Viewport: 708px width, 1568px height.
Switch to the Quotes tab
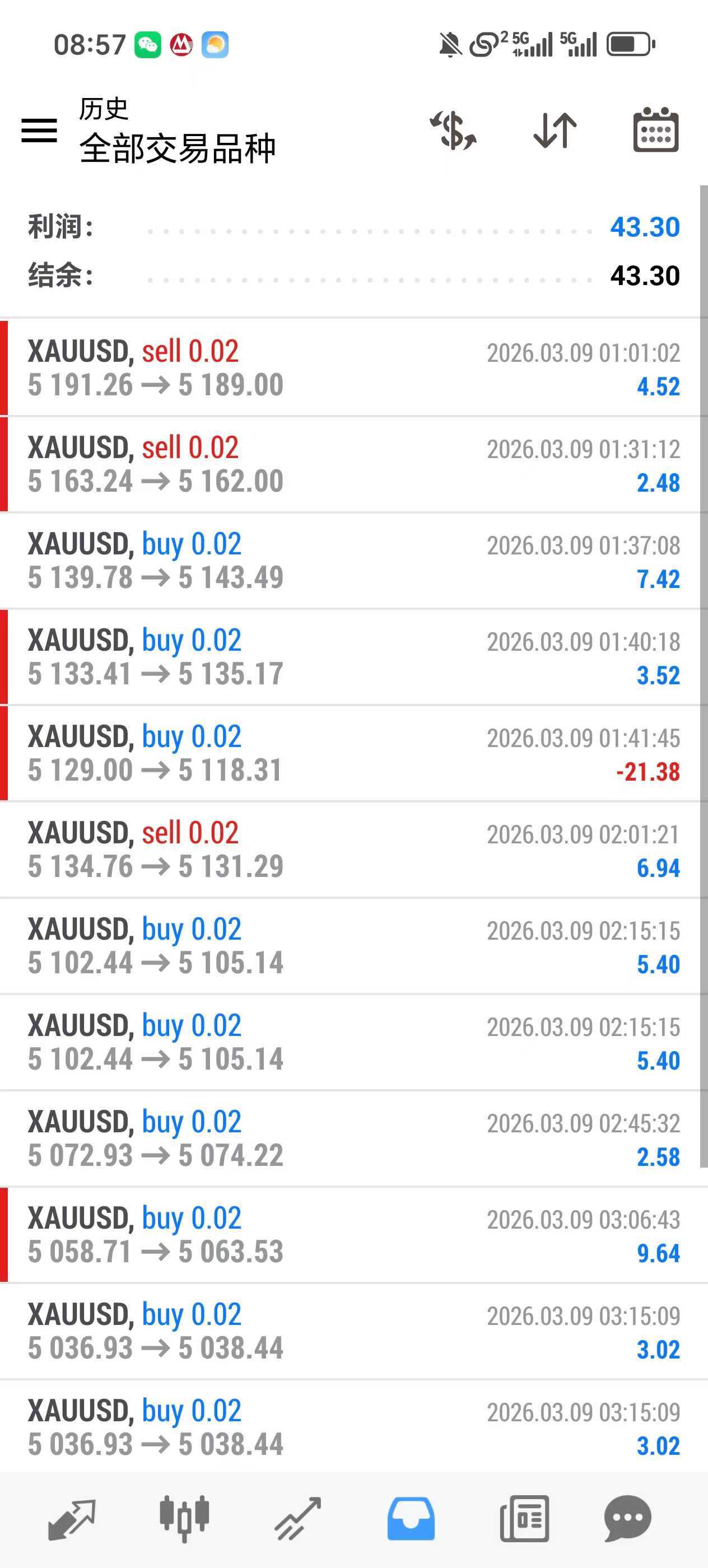click(x=72, y=1518)
